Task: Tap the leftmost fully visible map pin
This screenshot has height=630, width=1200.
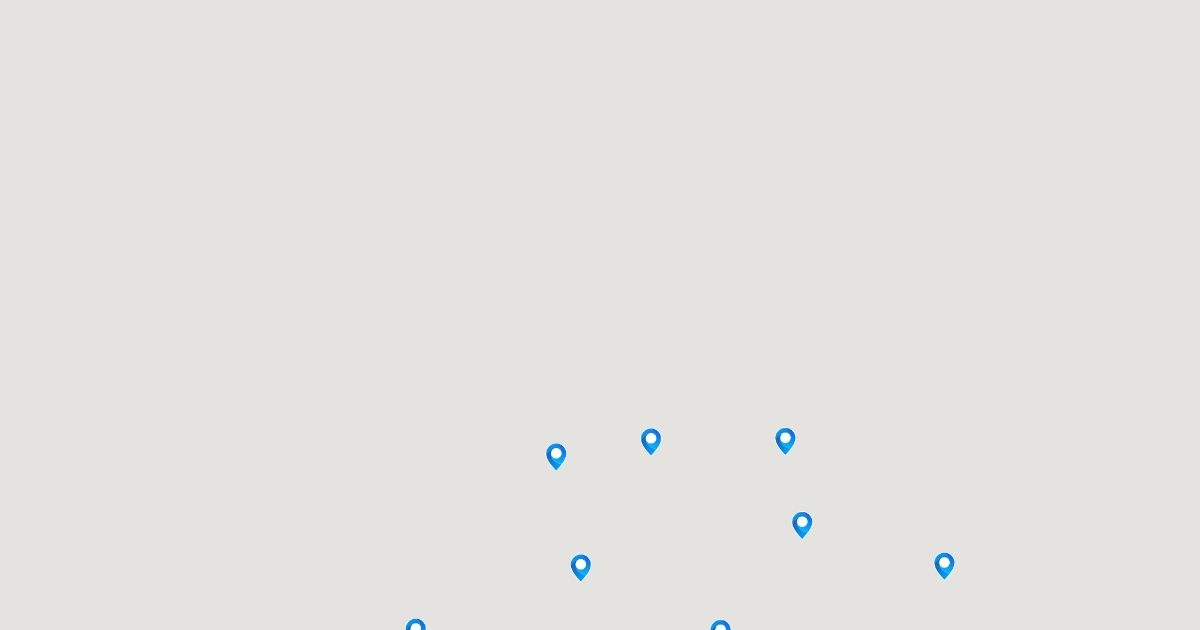Action: pos(556,456)
